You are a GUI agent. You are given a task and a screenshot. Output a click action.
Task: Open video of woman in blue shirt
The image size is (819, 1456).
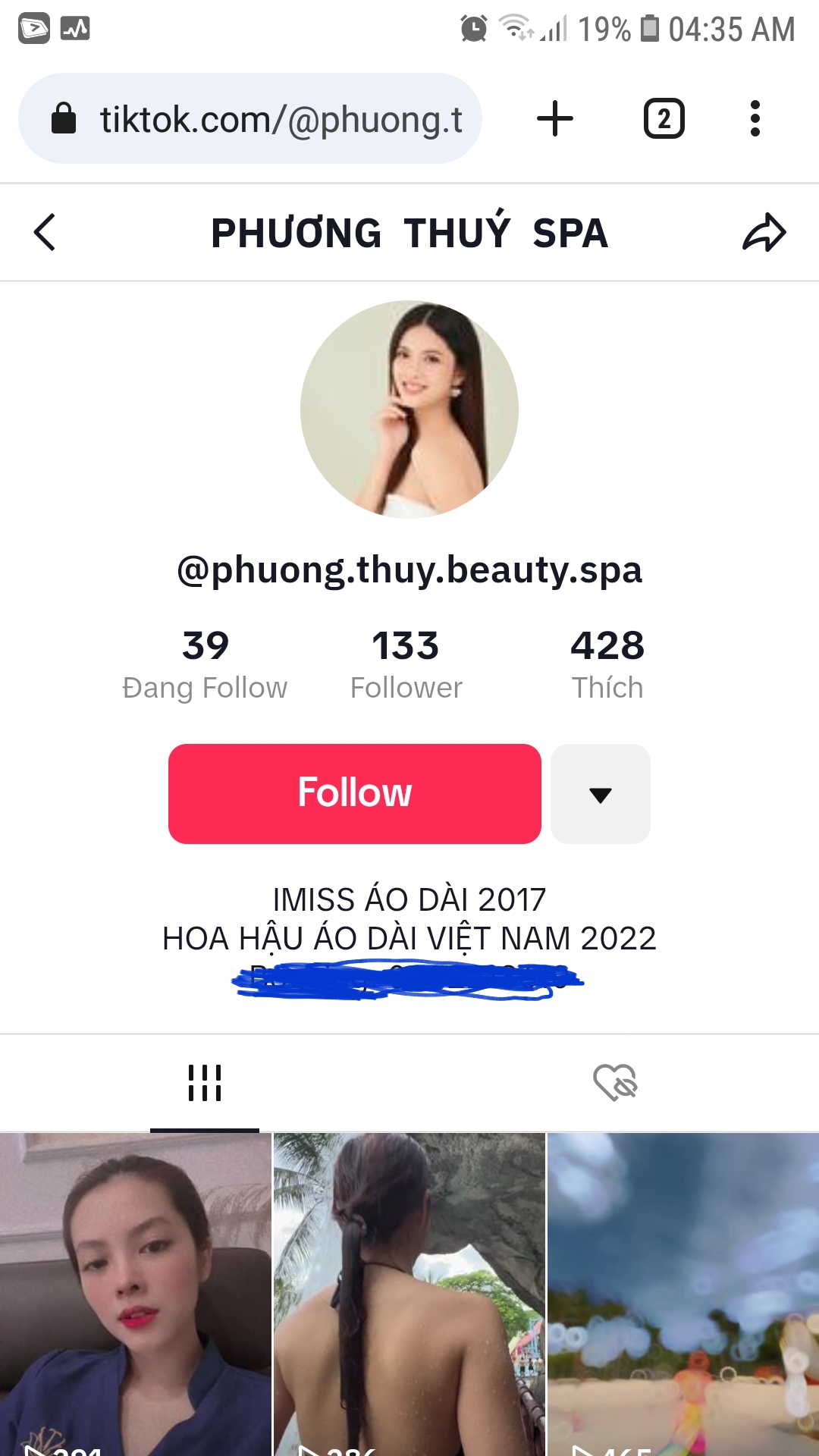click(x=135, y=1294)
